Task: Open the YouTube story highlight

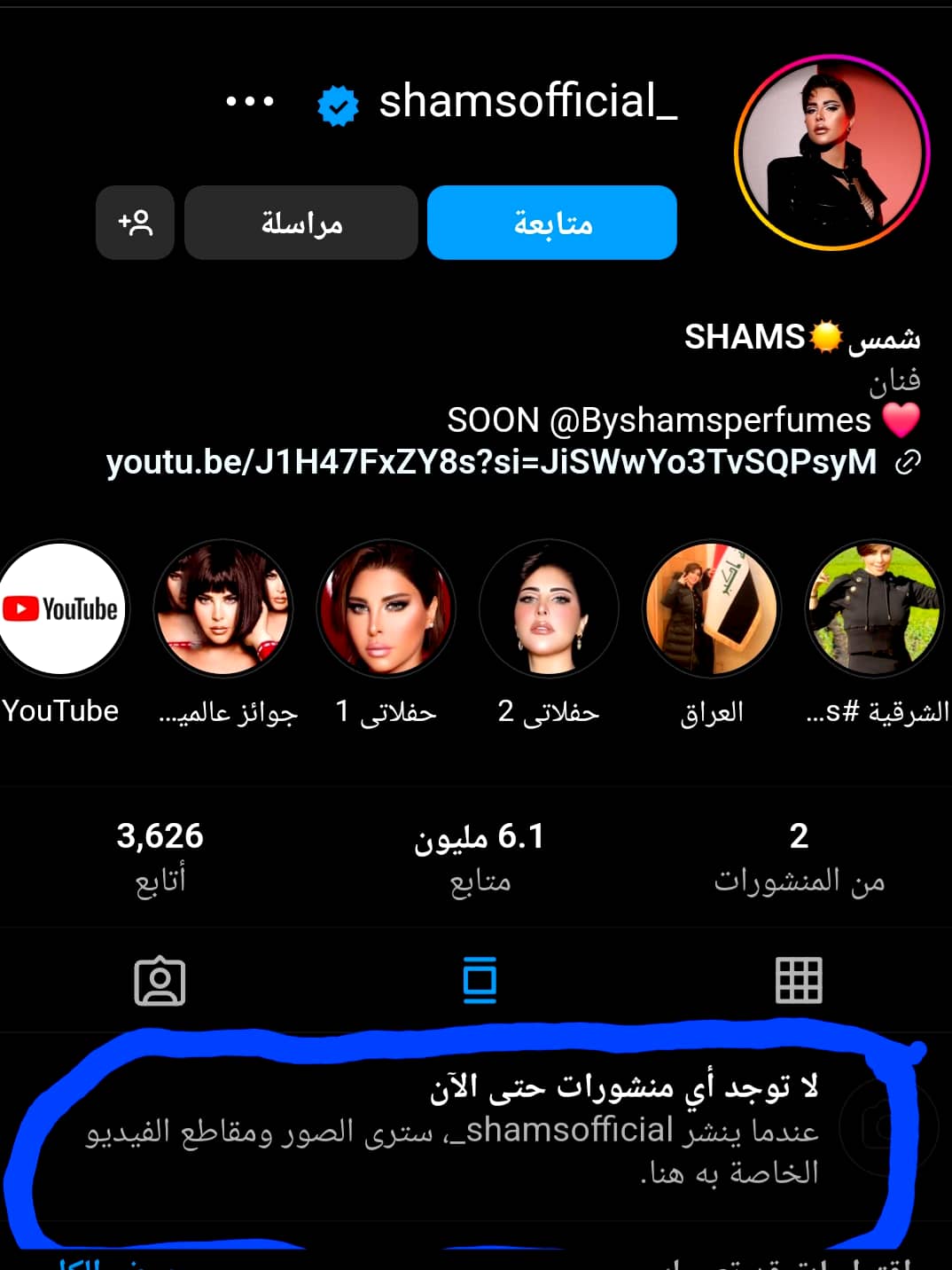Action: (x=60, y=609)
